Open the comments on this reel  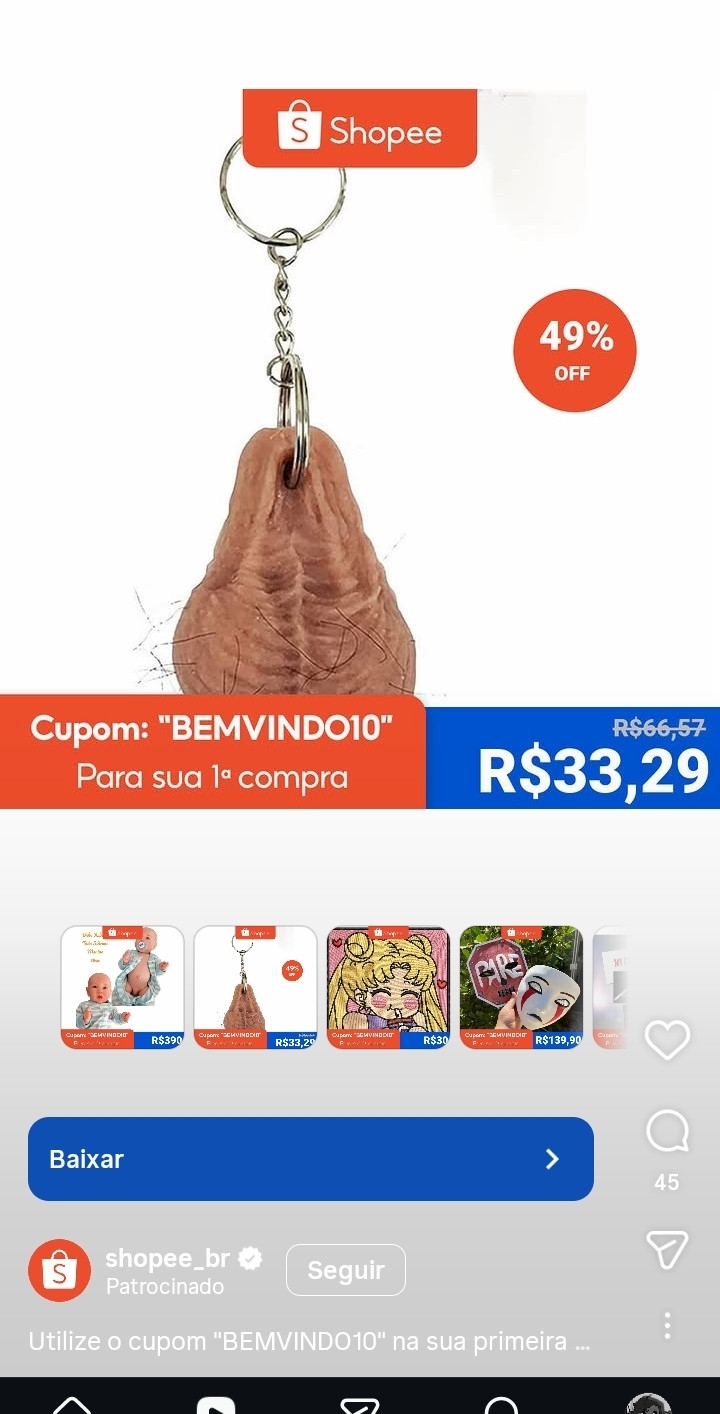667,1132
